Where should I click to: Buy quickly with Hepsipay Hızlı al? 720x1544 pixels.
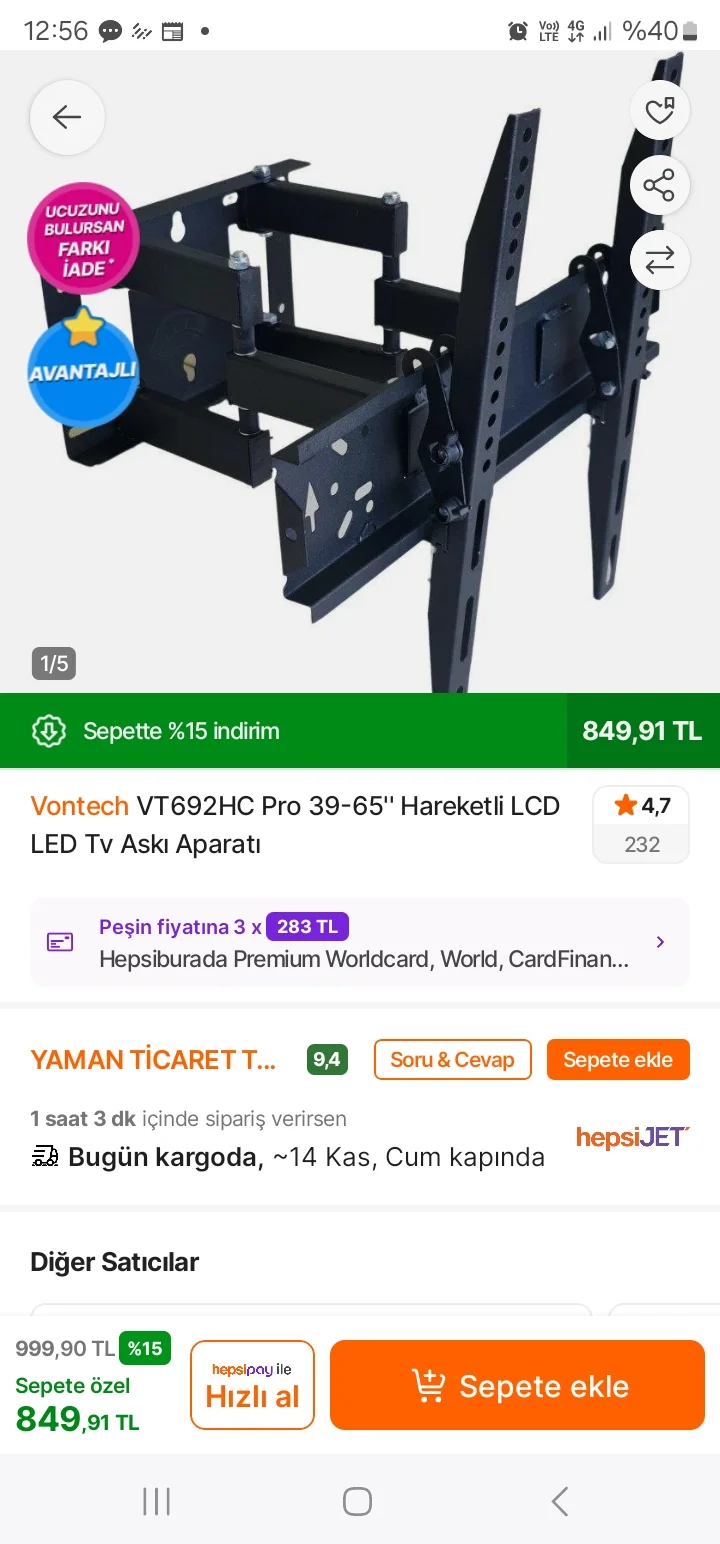click(252, 1385)
